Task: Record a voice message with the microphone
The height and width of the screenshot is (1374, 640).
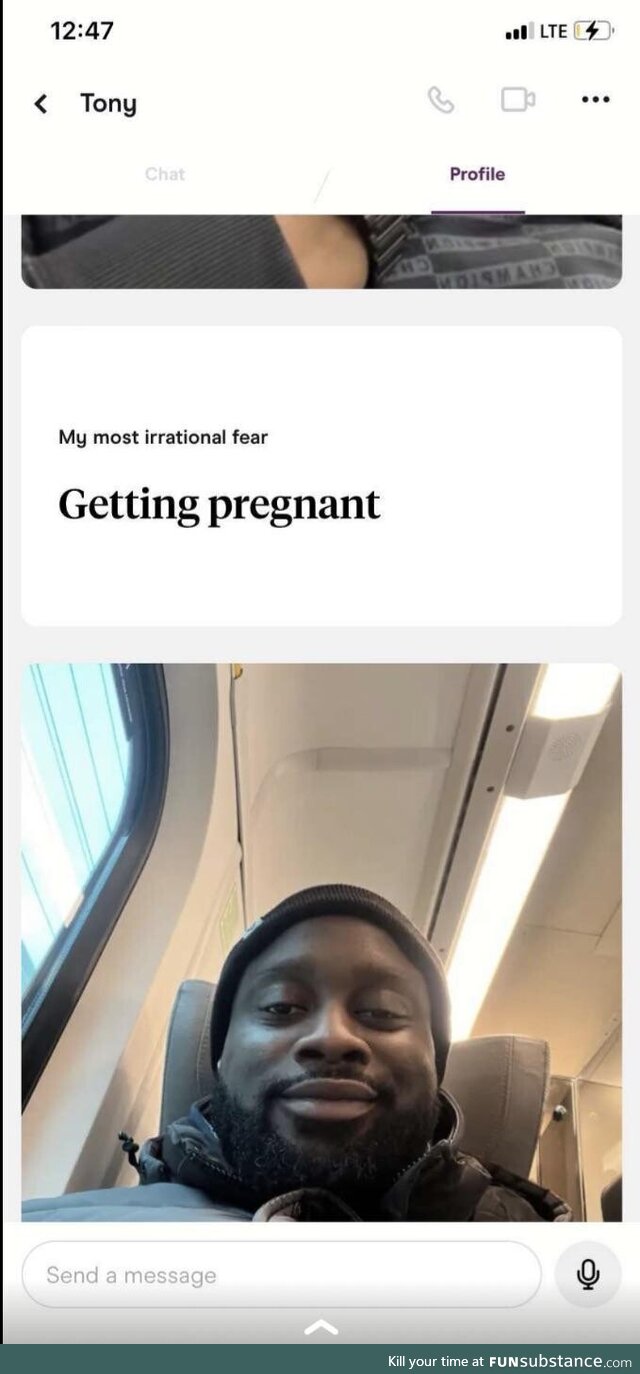Action: point(588,1274)
